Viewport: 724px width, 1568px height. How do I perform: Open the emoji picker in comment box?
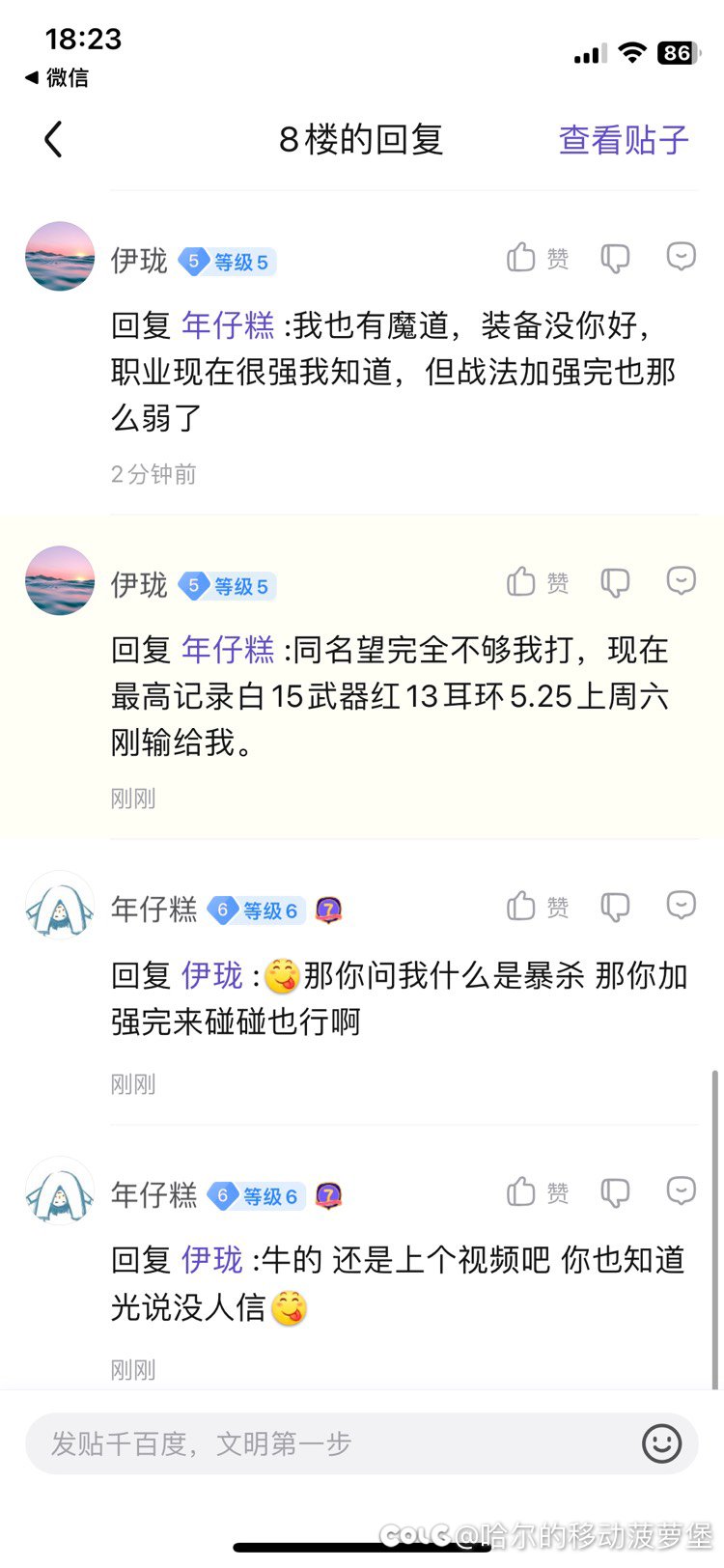point(662,1443)
